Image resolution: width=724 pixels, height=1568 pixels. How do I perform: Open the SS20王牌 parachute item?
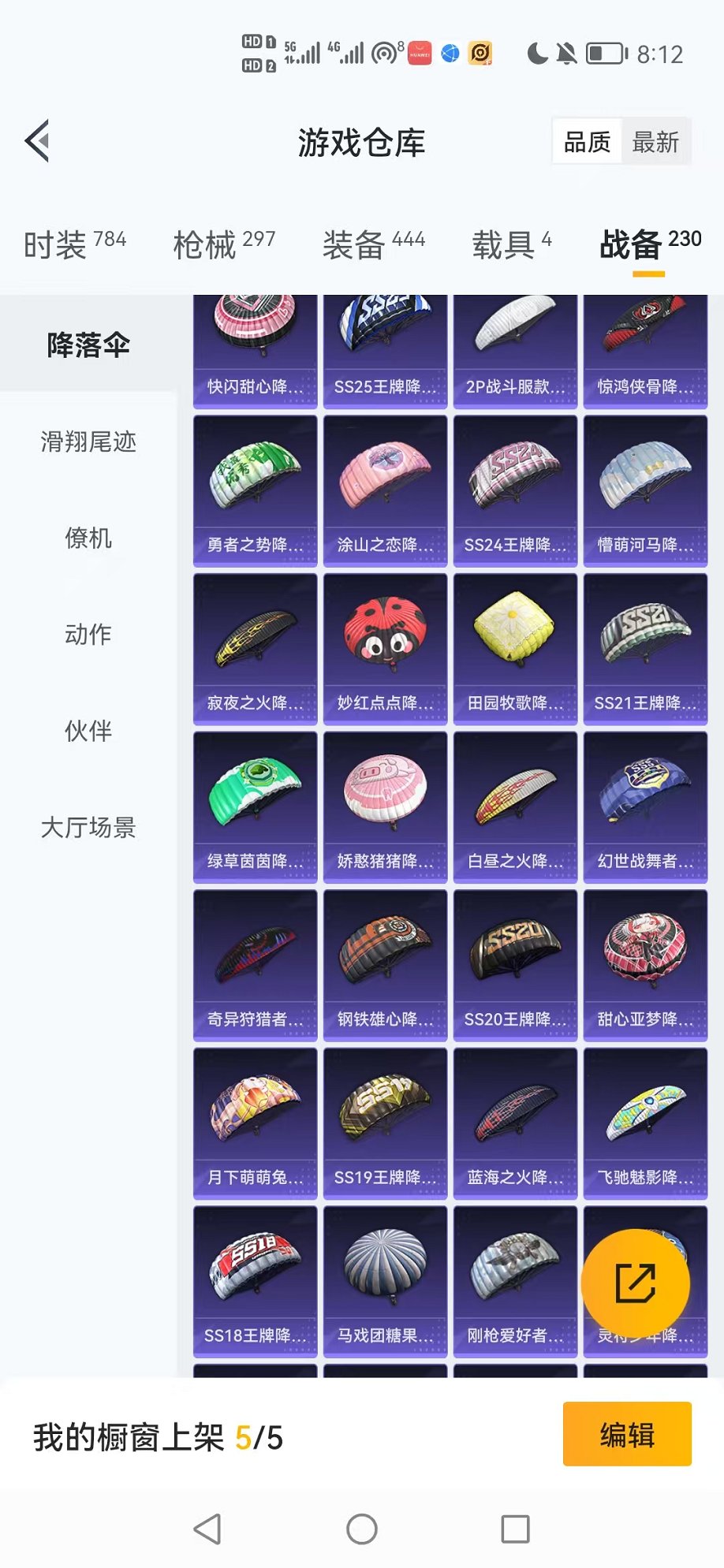coord(515,964)
